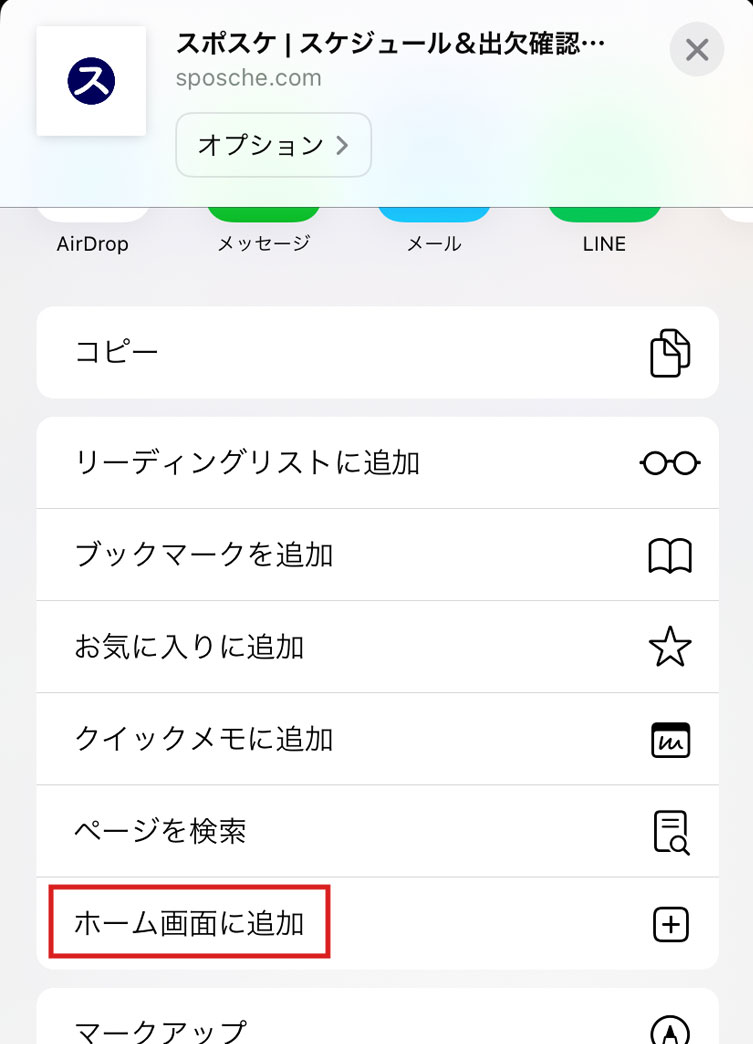Tap the page search magnifier icon
This screenshot has height=1044, width=753.
pos(670,831)
